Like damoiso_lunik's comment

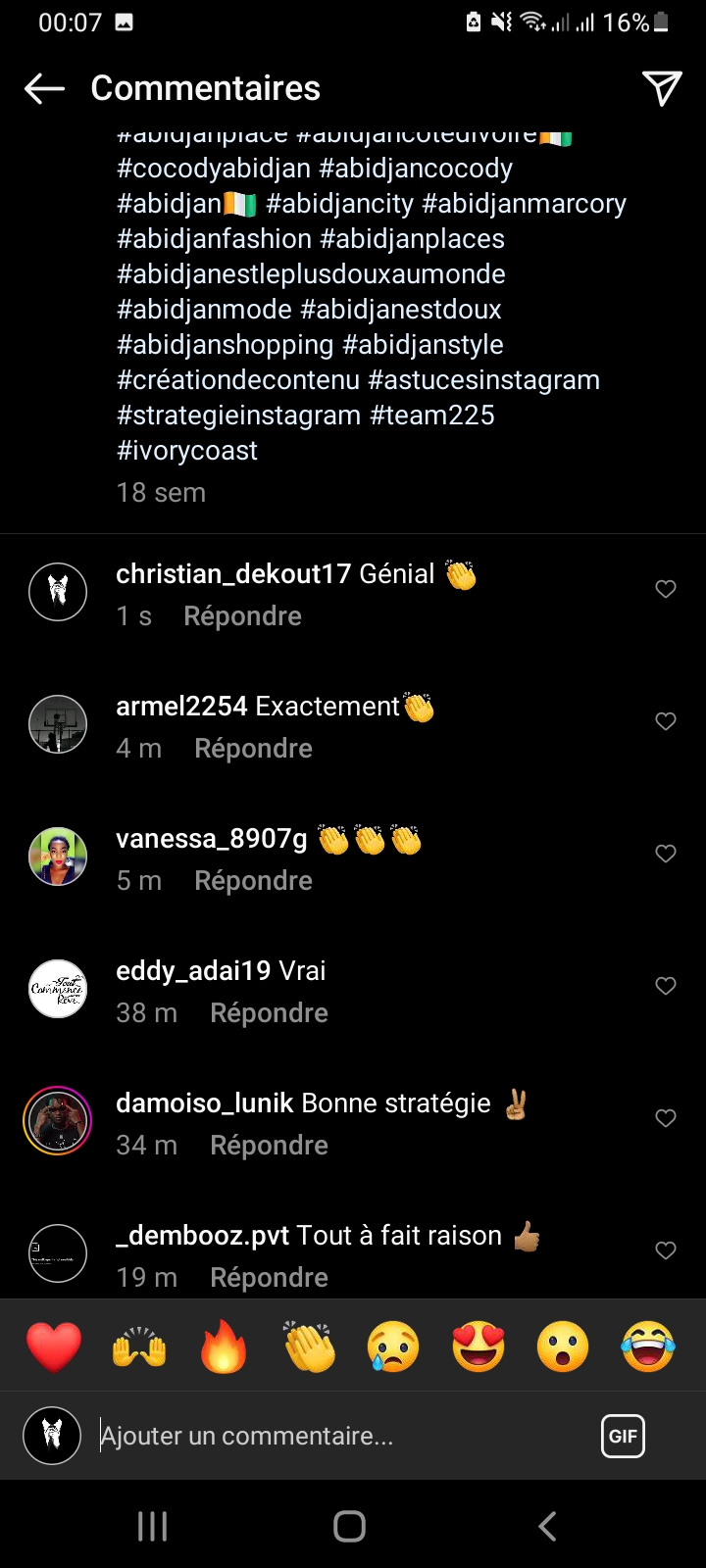666,1118
